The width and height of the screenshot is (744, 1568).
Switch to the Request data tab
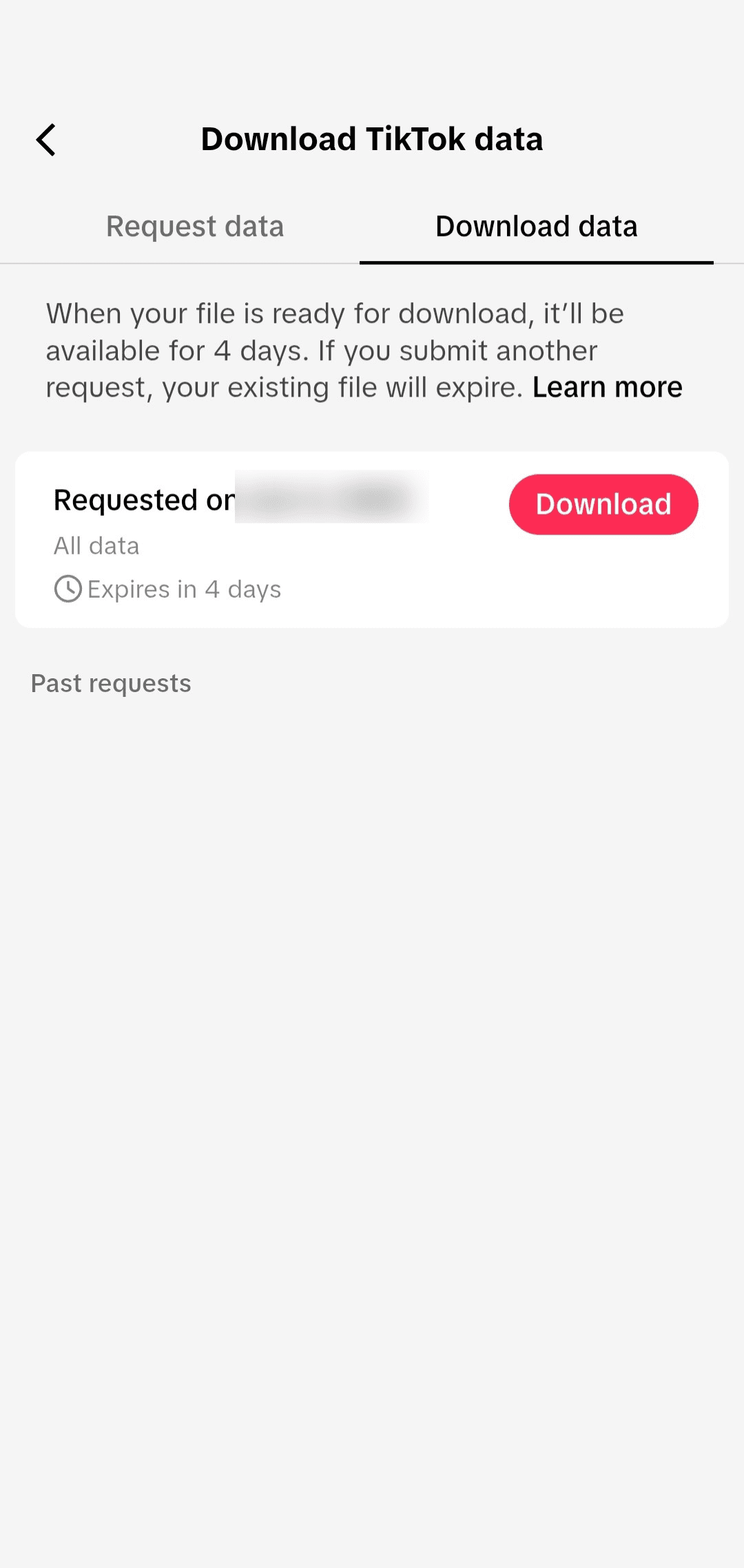pyautogui.click(x=194, y=226)
